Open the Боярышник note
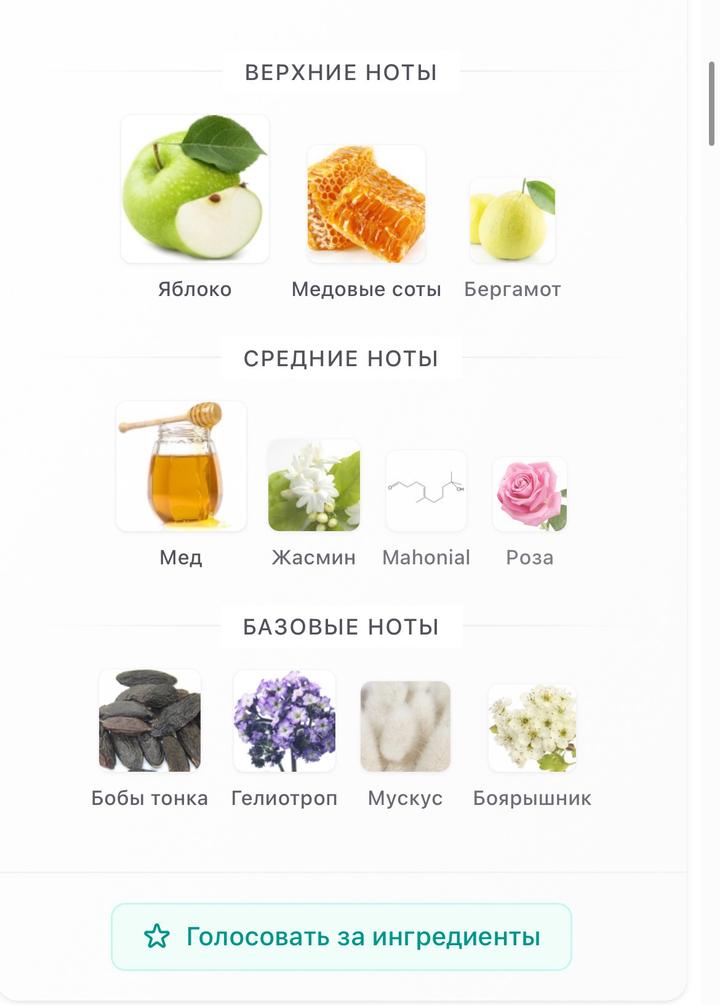720x1005 pixels. tap(532, 728)
